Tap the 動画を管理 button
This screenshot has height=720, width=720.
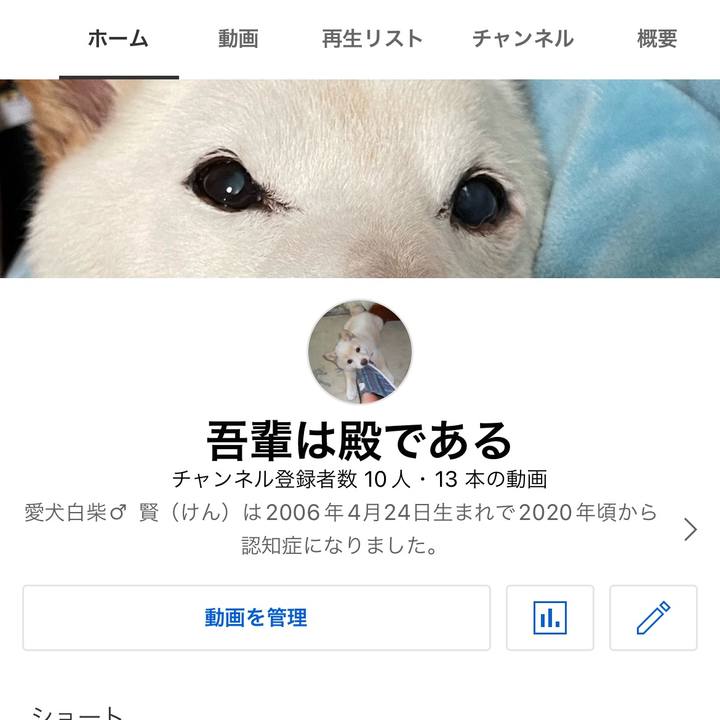coord(256,618)
